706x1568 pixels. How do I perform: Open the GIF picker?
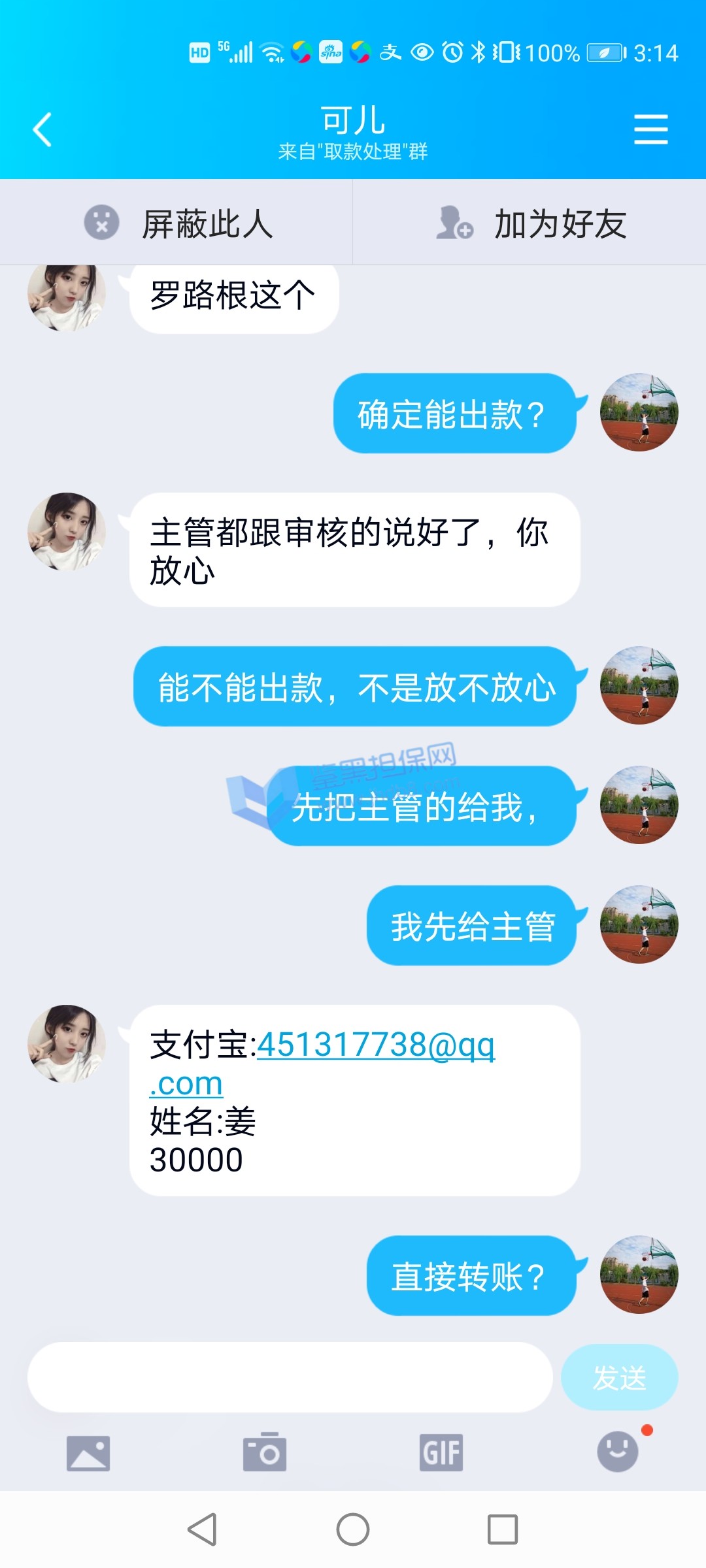pos(441,1453)
